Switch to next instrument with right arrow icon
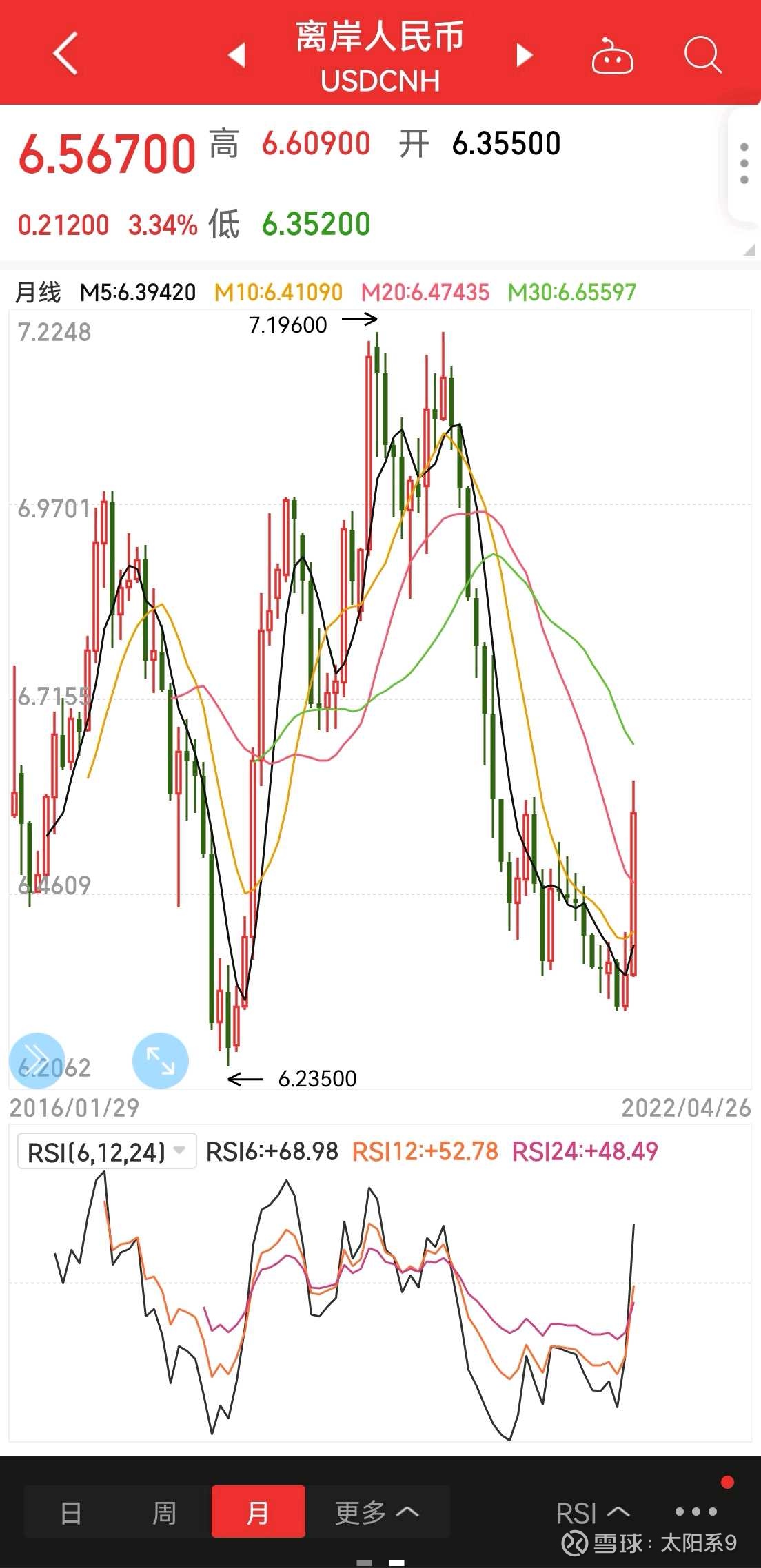The width and height of the screenshot is (761, 1568). click(524, 55)
